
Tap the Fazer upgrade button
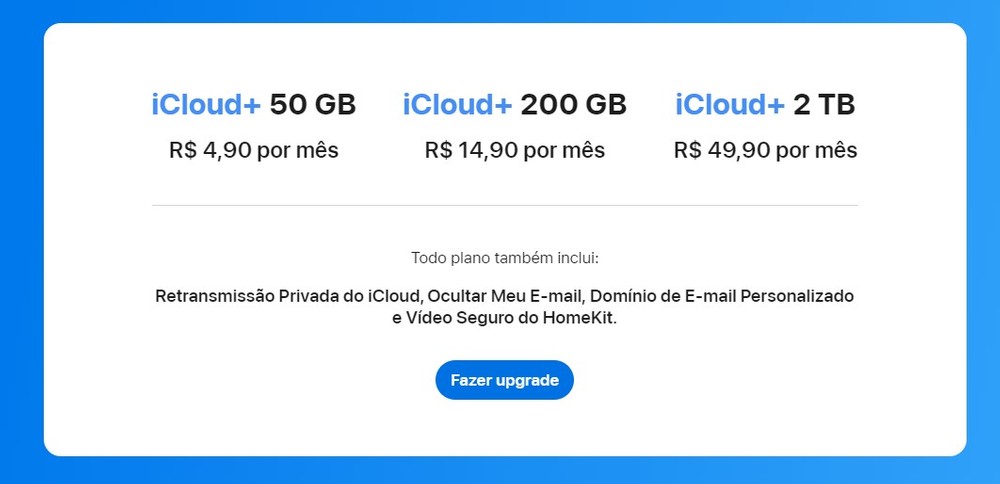click(504, 380)
